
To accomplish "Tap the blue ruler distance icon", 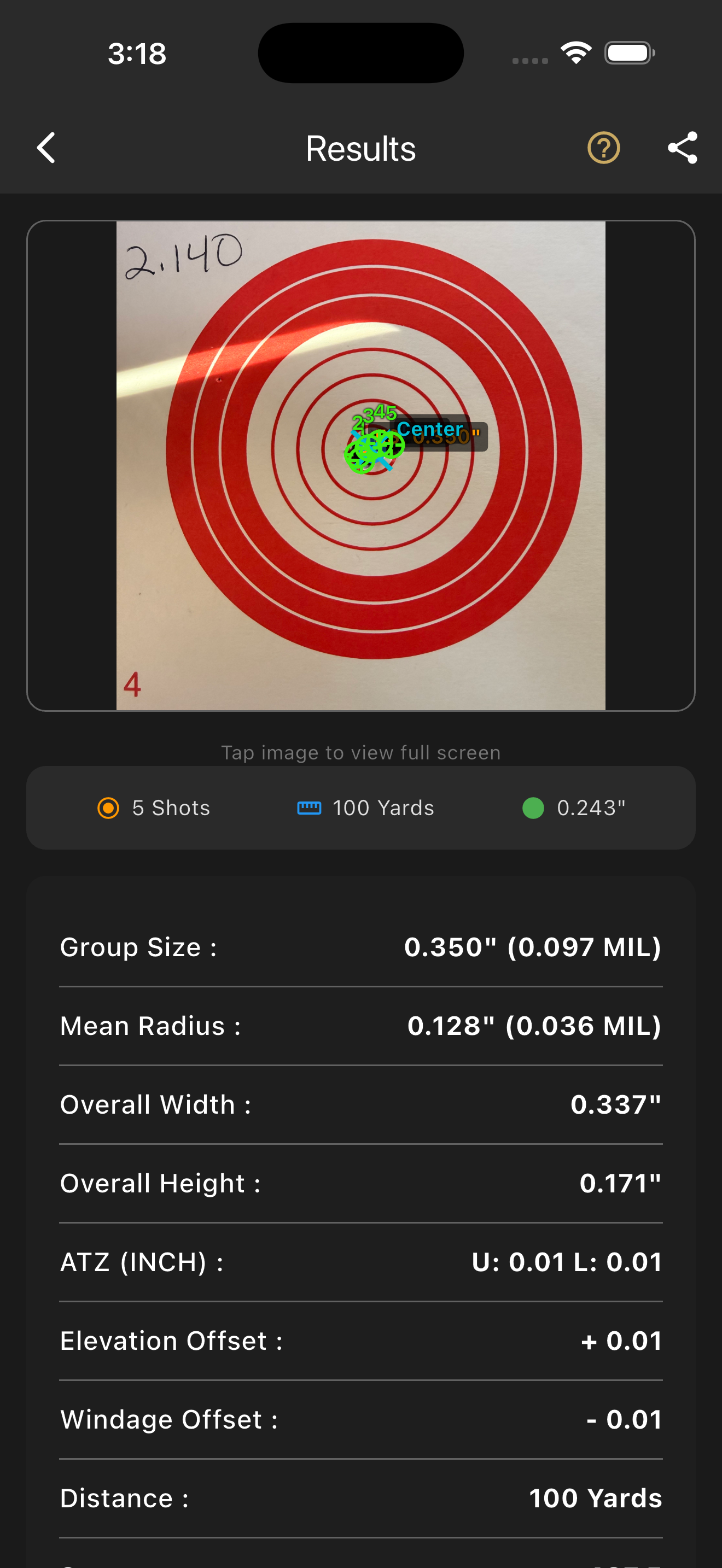I will point(310,808).
